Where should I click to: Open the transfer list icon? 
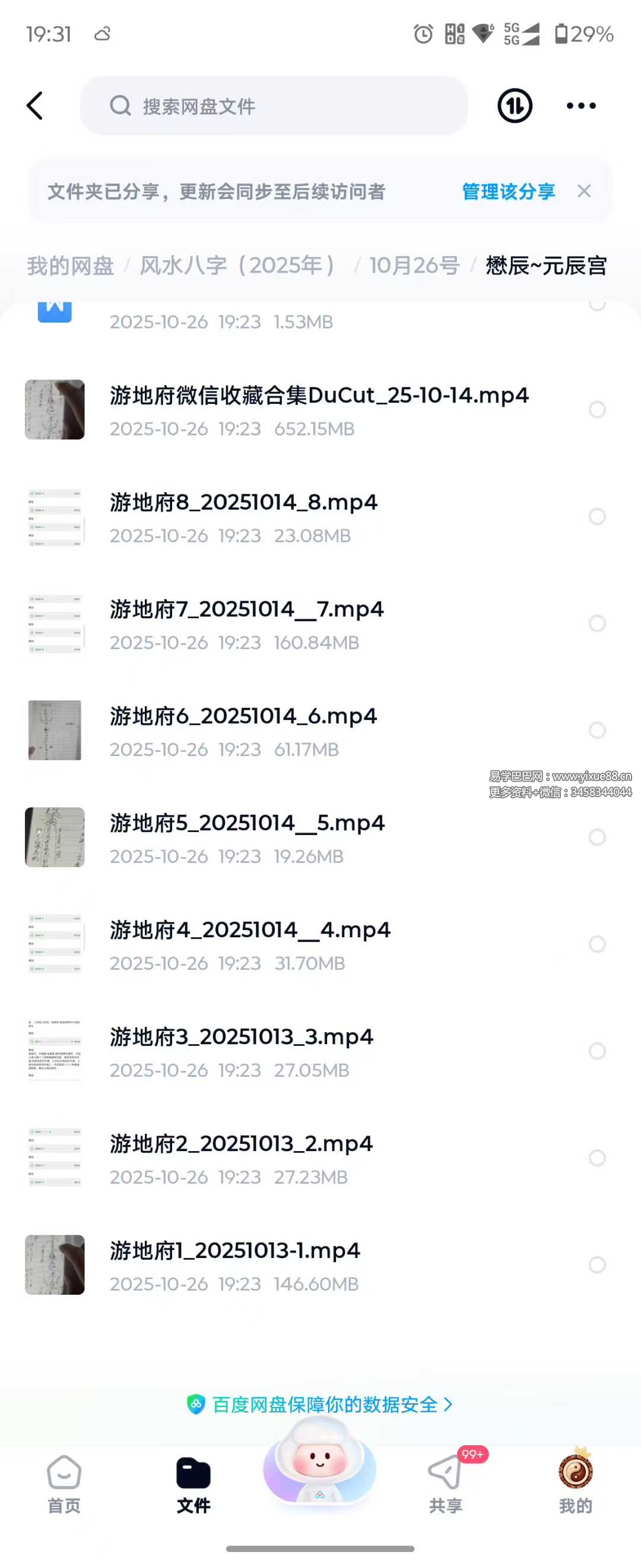pyautogui.click(x=515, y=106)
